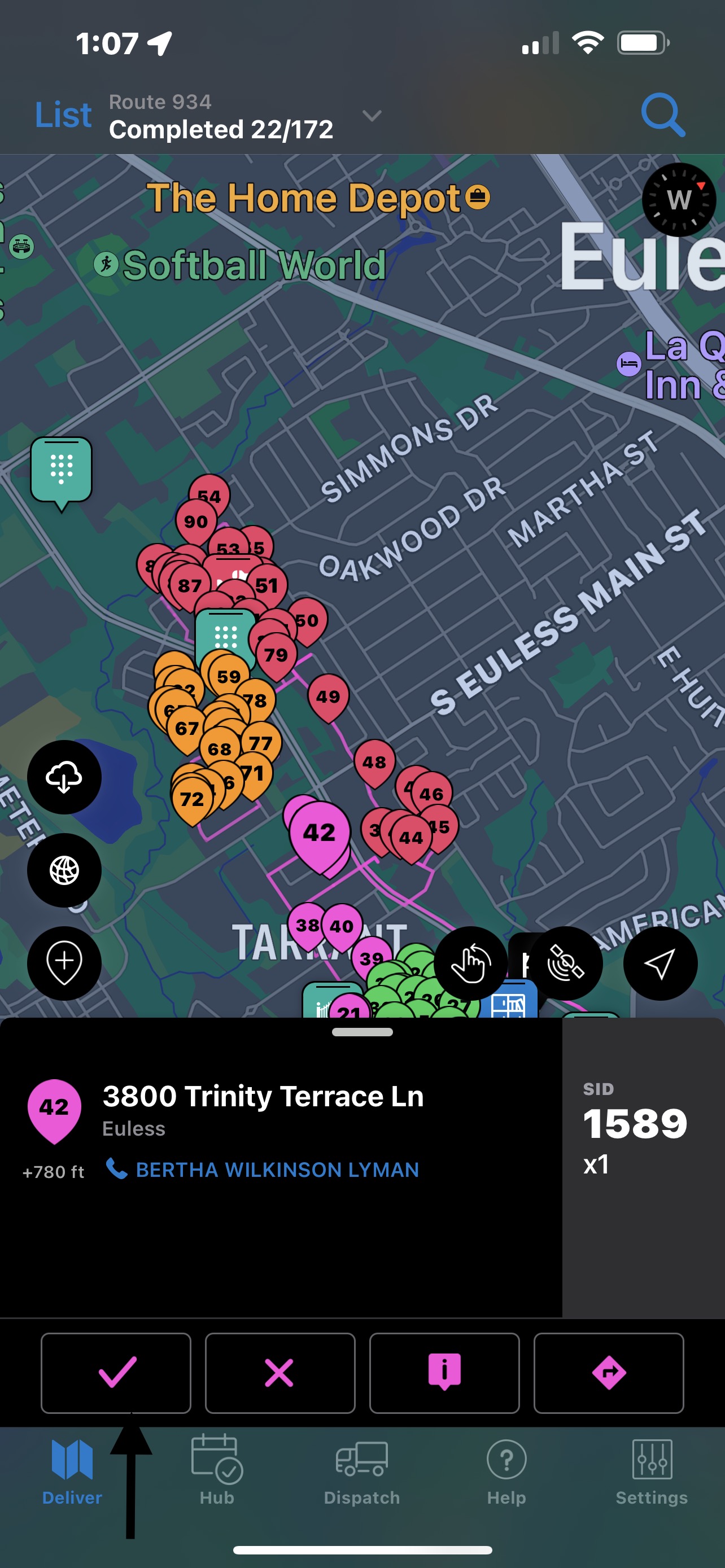Tap the compass to reorient map

pos(679,200)
